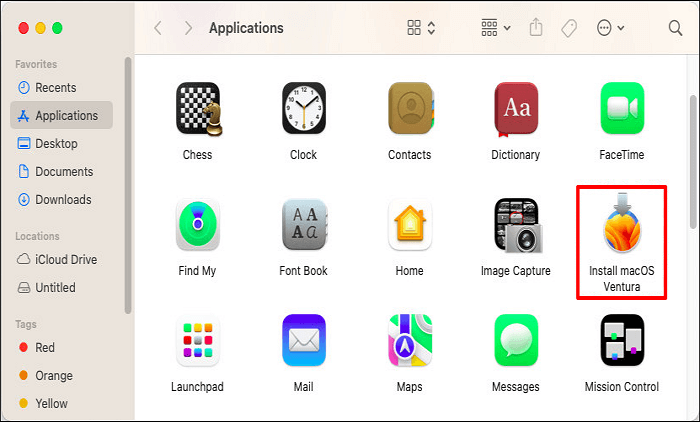Select Recents in the sidebar
The width and height of the screenshot is (700, 422).
point(55,87)
